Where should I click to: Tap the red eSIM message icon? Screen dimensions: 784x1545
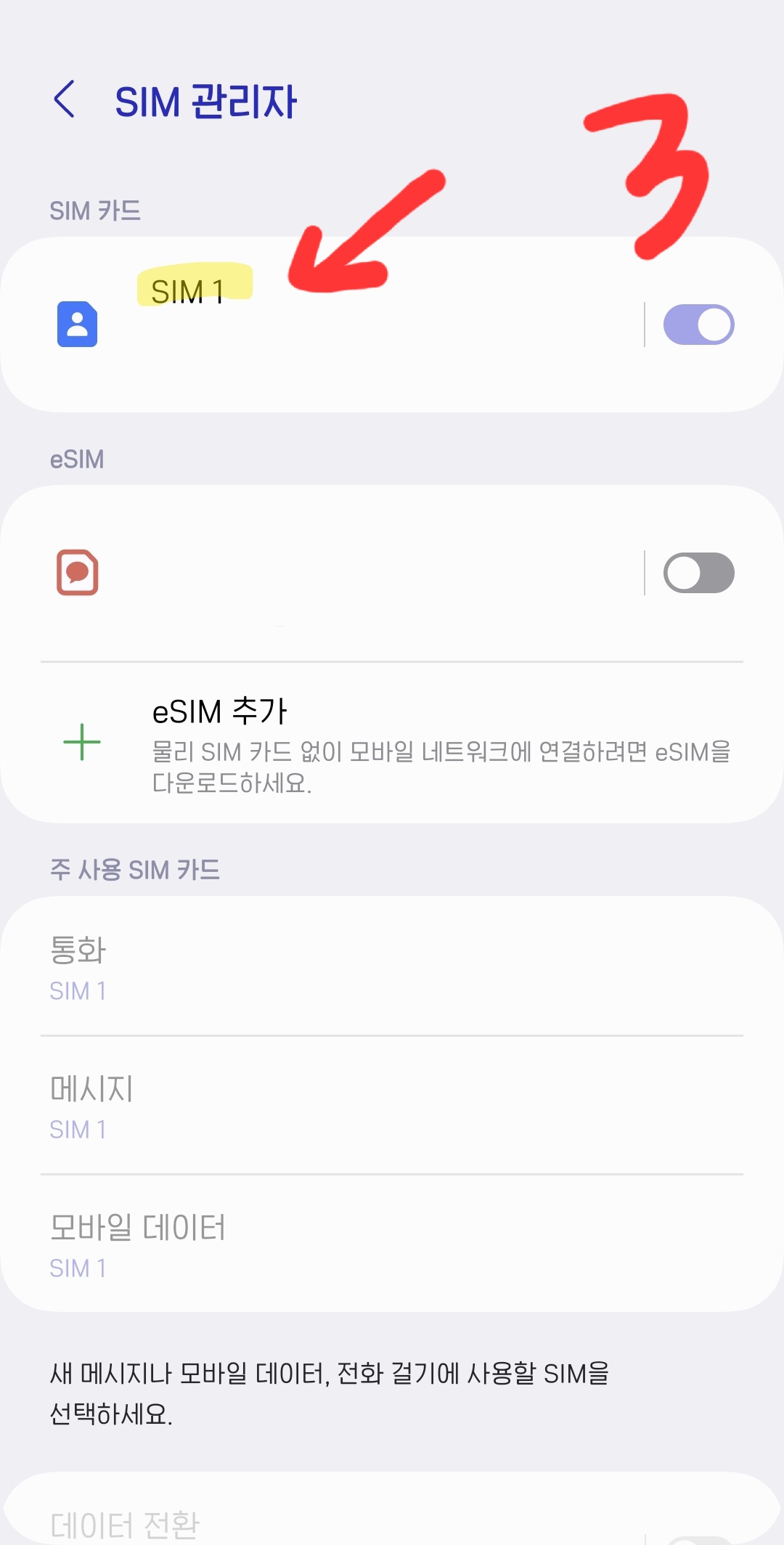pyautogui.click(x=76, y=574)
